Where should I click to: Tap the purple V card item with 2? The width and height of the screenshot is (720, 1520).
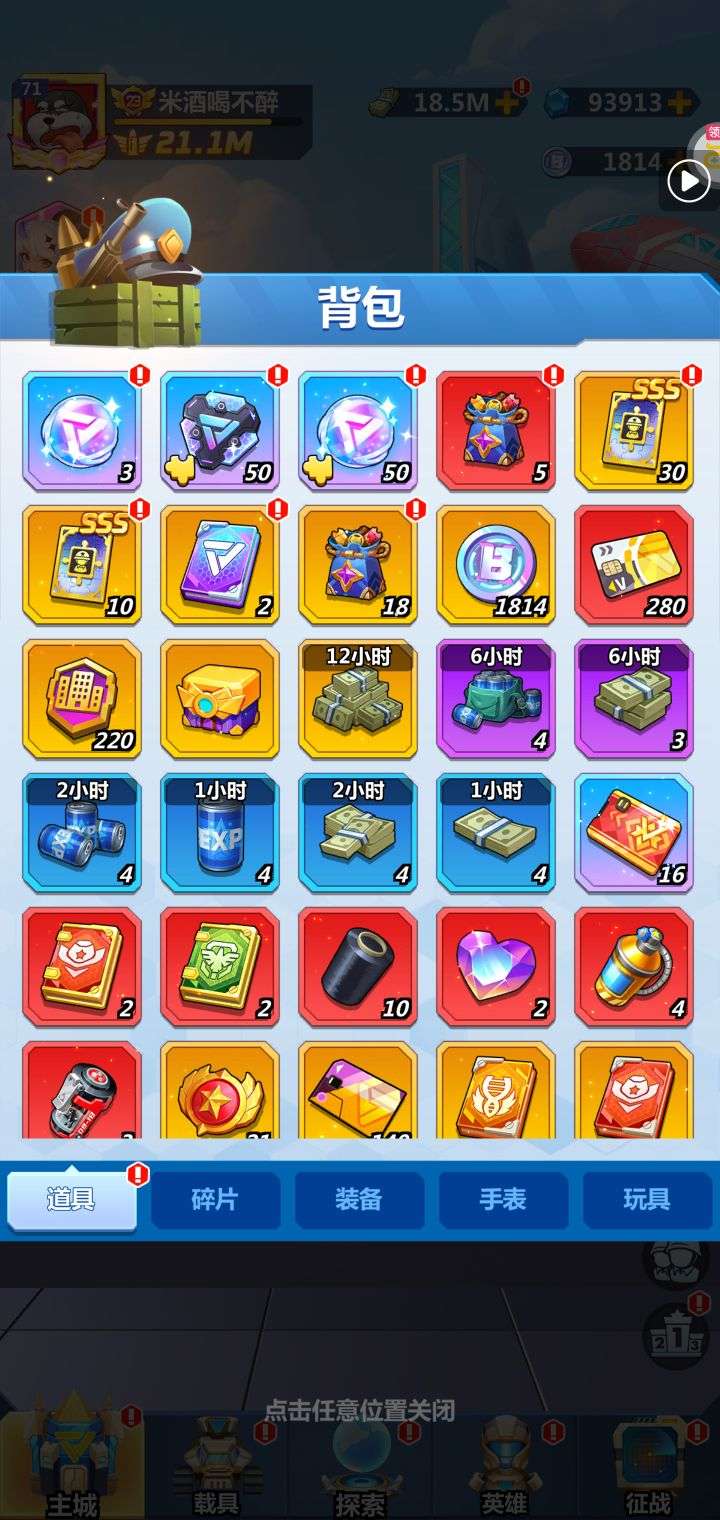220,565
